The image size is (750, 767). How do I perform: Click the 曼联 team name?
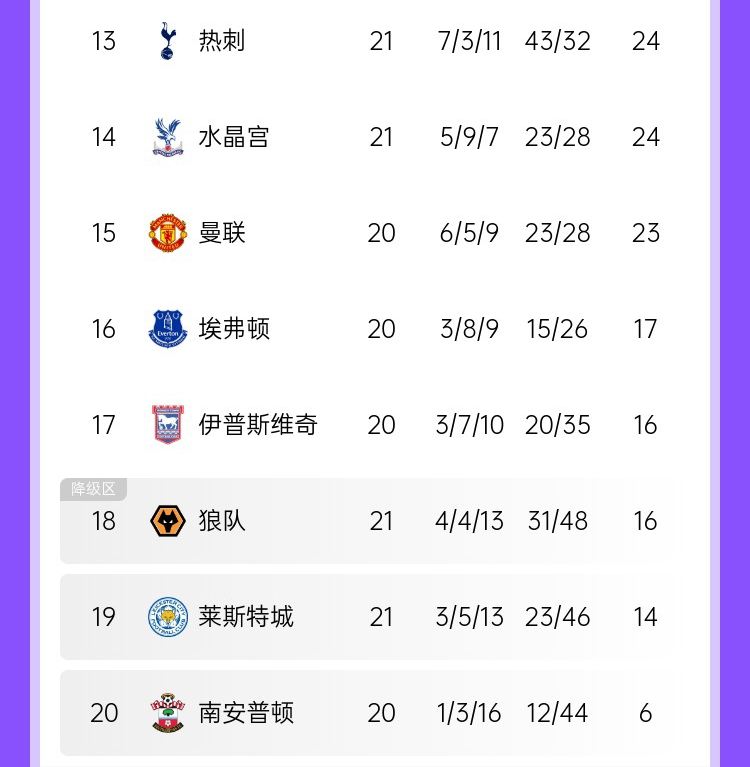221,233
